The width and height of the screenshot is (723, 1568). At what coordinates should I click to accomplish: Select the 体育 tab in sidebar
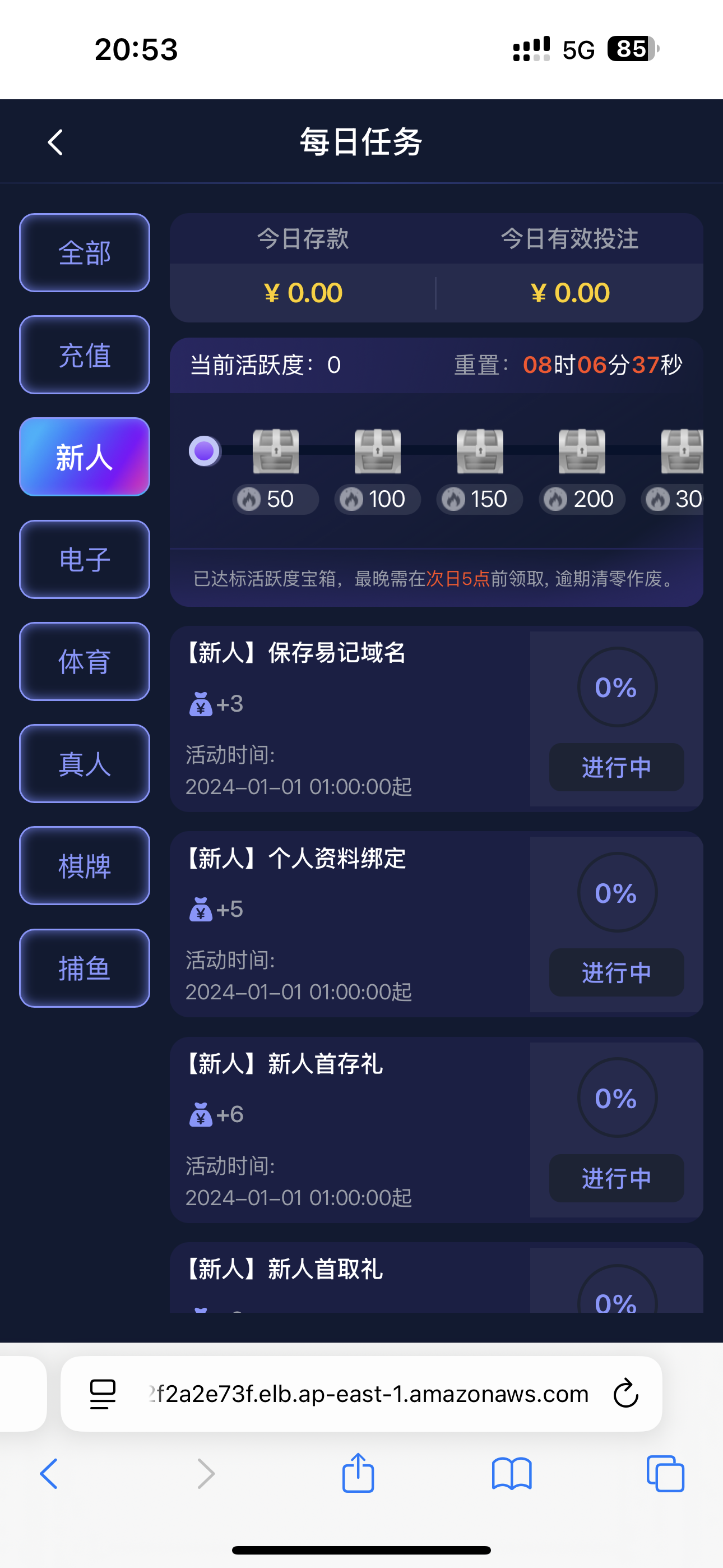point(84,662)
